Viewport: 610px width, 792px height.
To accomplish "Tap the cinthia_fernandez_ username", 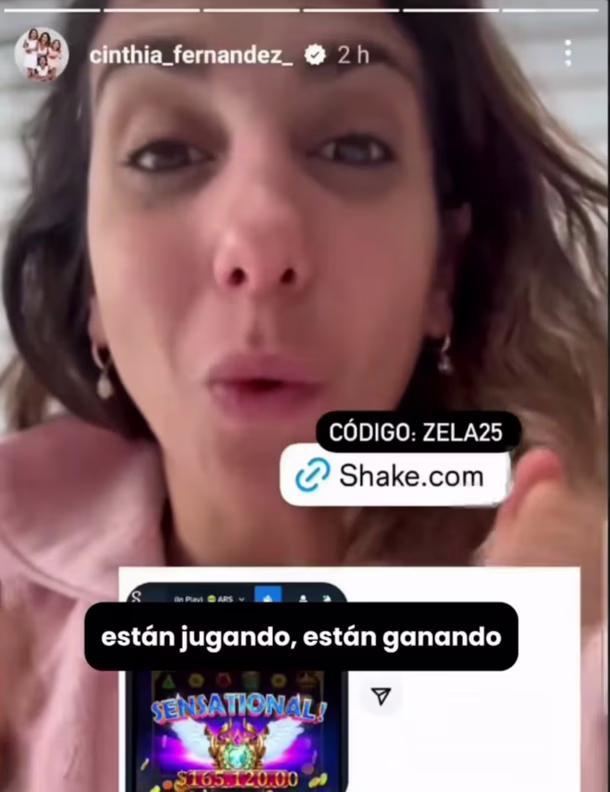I will pos(190,55).
